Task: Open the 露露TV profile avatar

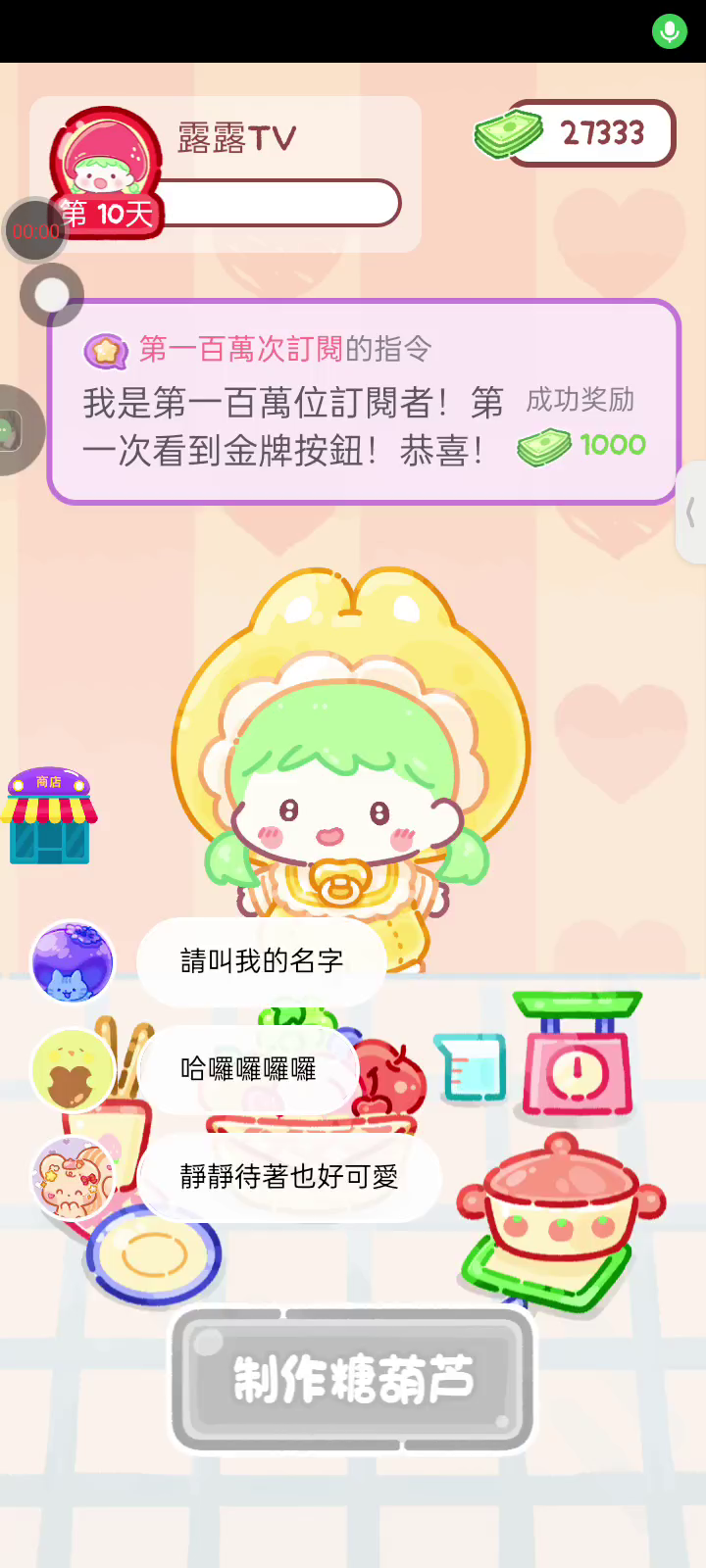Action: point(106,159)
